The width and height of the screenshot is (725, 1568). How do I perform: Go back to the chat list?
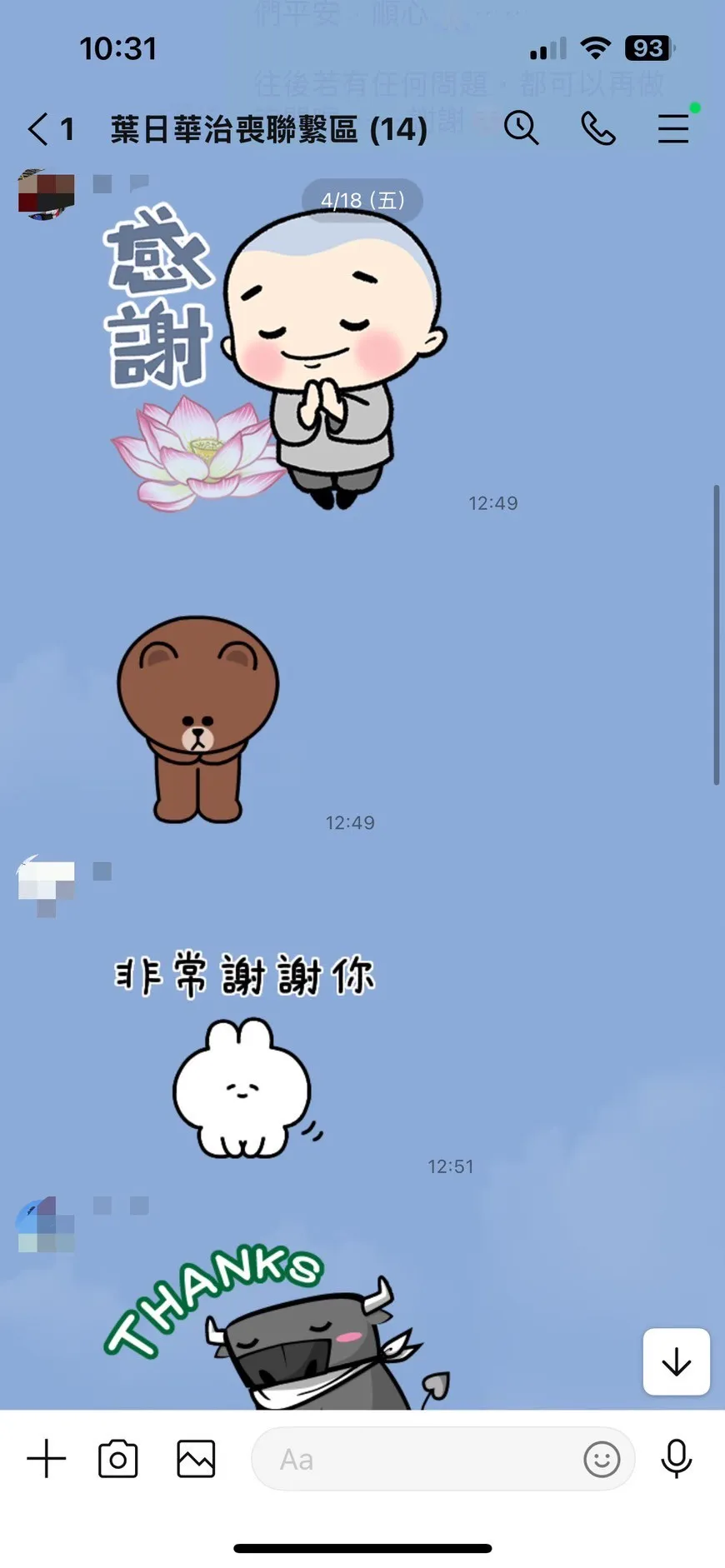(38, 129)
